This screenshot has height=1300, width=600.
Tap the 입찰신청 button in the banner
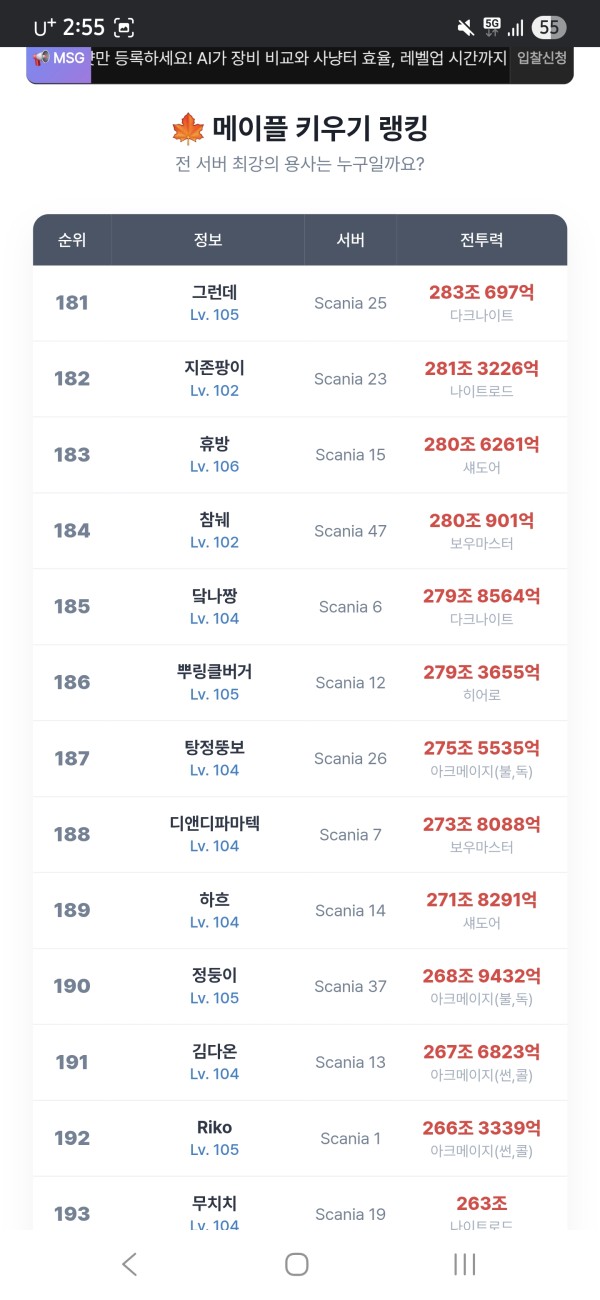[542, 59]
